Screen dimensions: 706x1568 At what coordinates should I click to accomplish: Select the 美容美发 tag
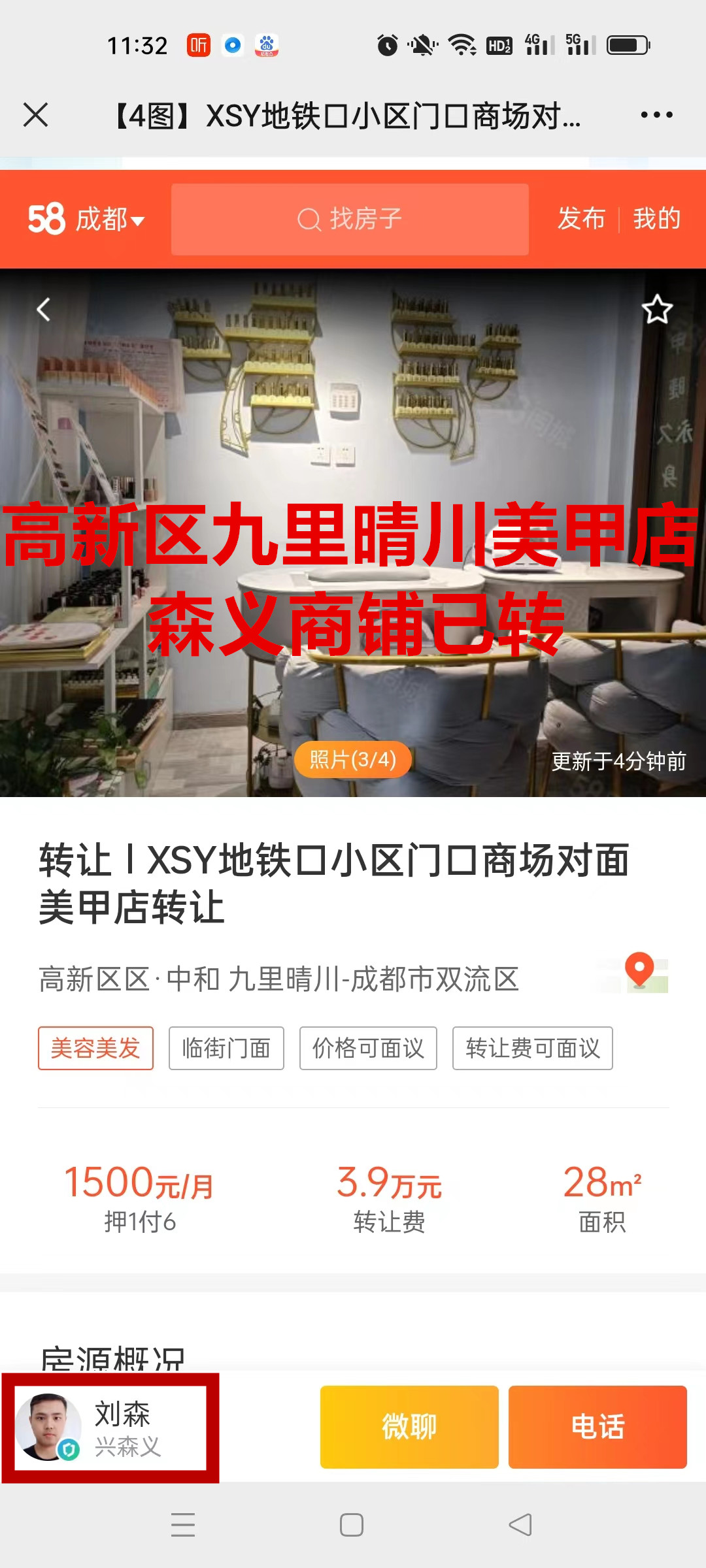[x=95, y=1048]
